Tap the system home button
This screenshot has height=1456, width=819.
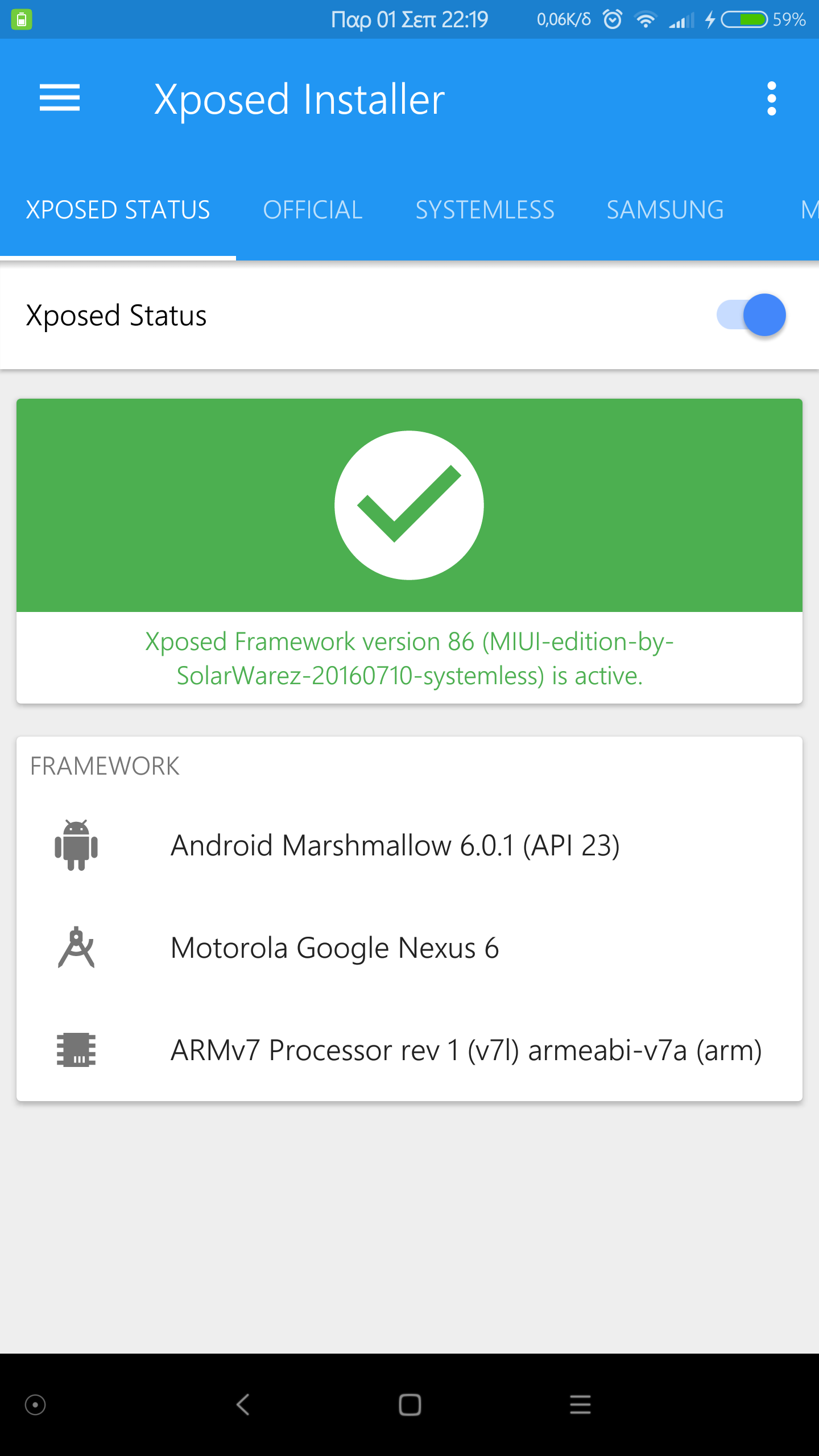click(409, 1405)
